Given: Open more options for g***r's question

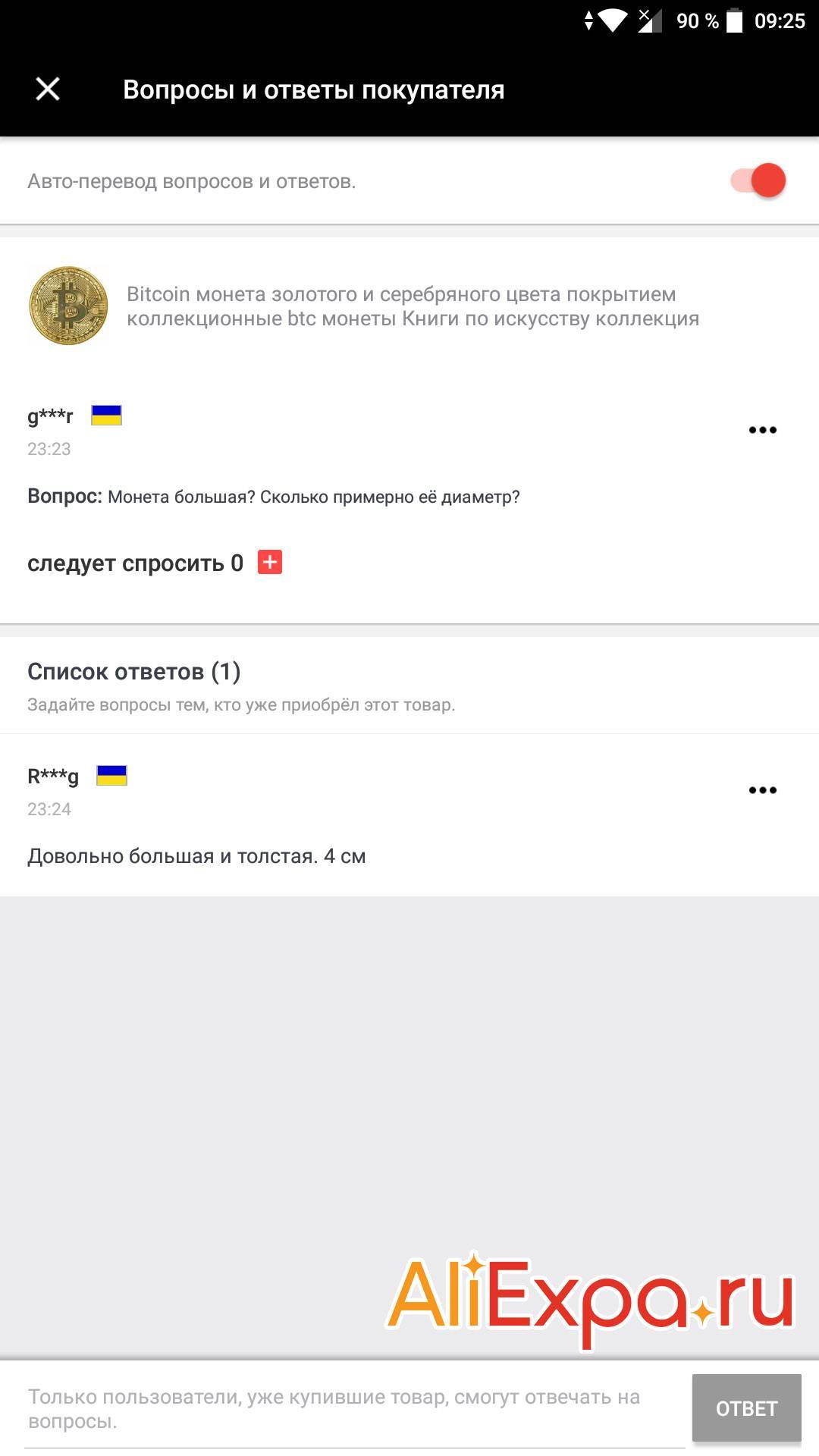Looking at the screenshot, I should (x=762, y=430).
